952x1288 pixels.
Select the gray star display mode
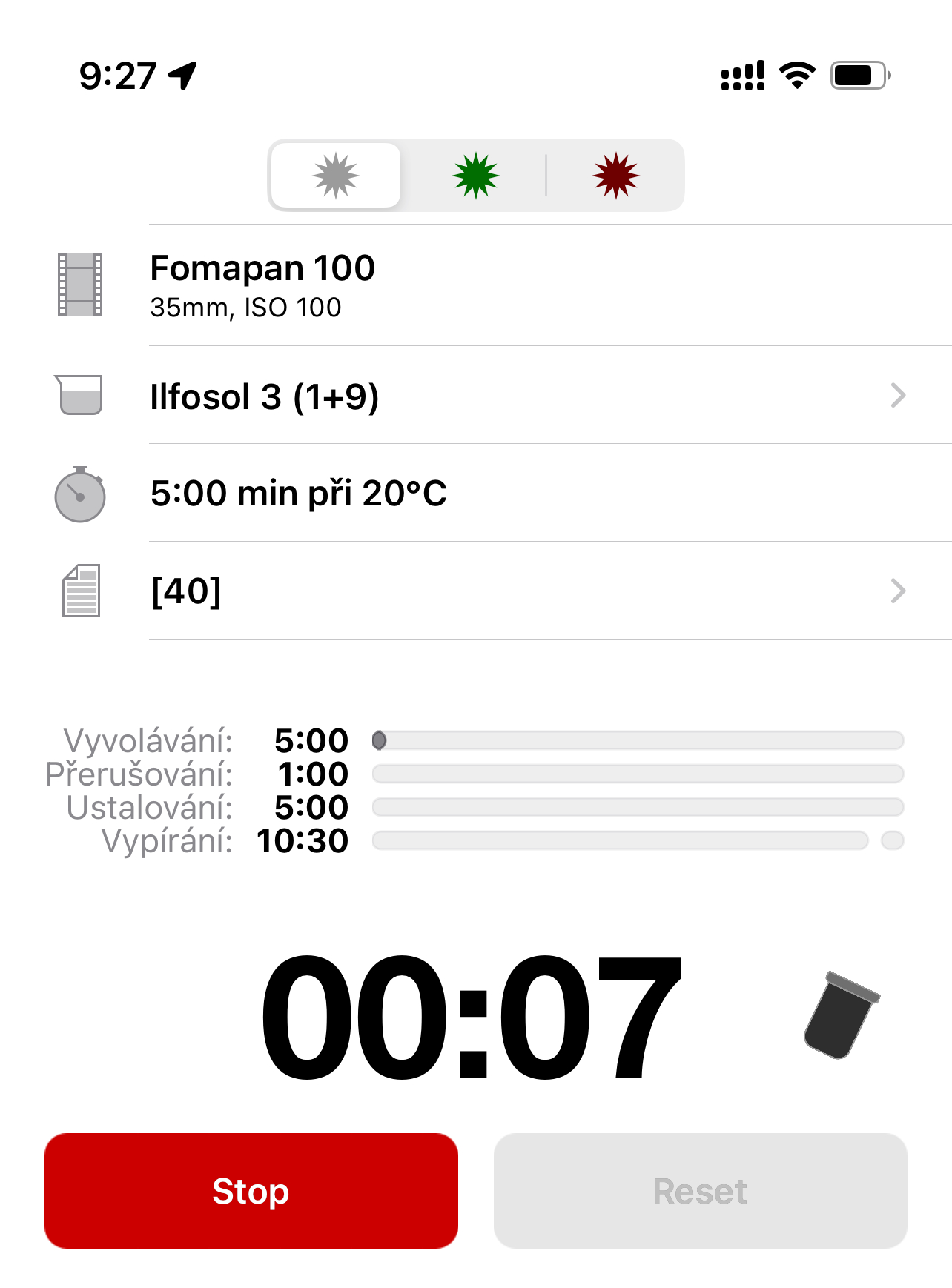[x=336, y=176]
